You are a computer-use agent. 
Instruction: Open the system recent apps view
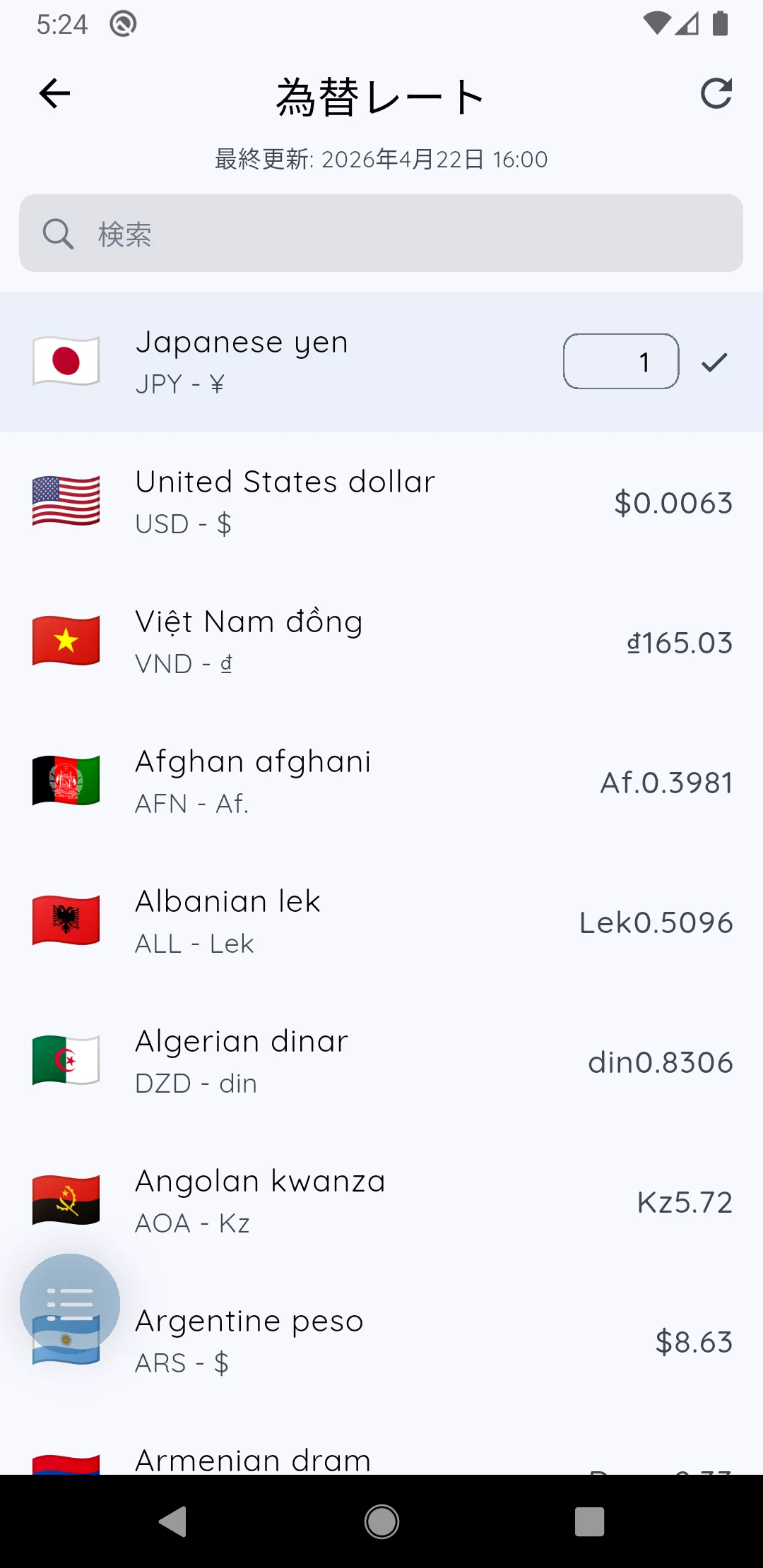(589, 1521)
